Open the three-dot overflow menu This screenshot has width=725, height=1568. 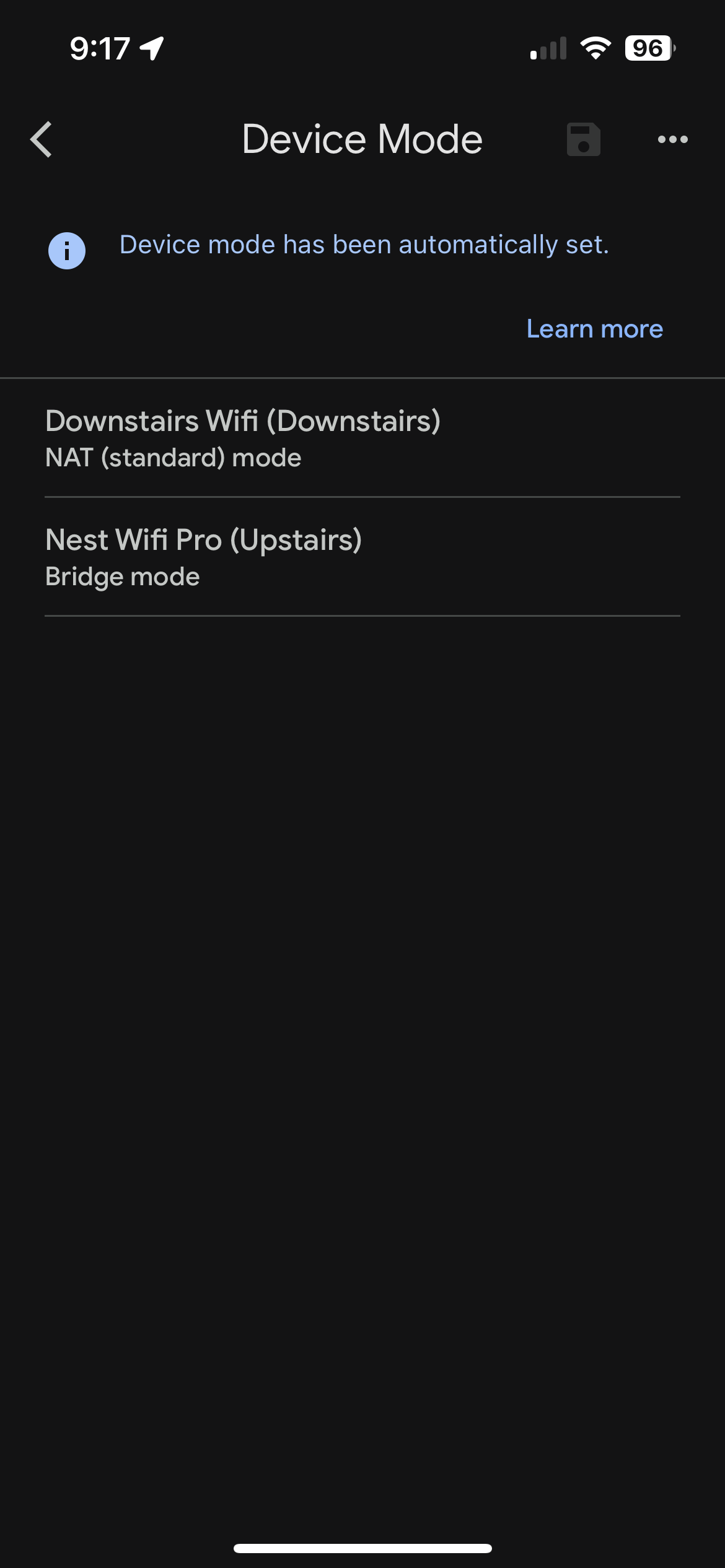click(672, 139)
